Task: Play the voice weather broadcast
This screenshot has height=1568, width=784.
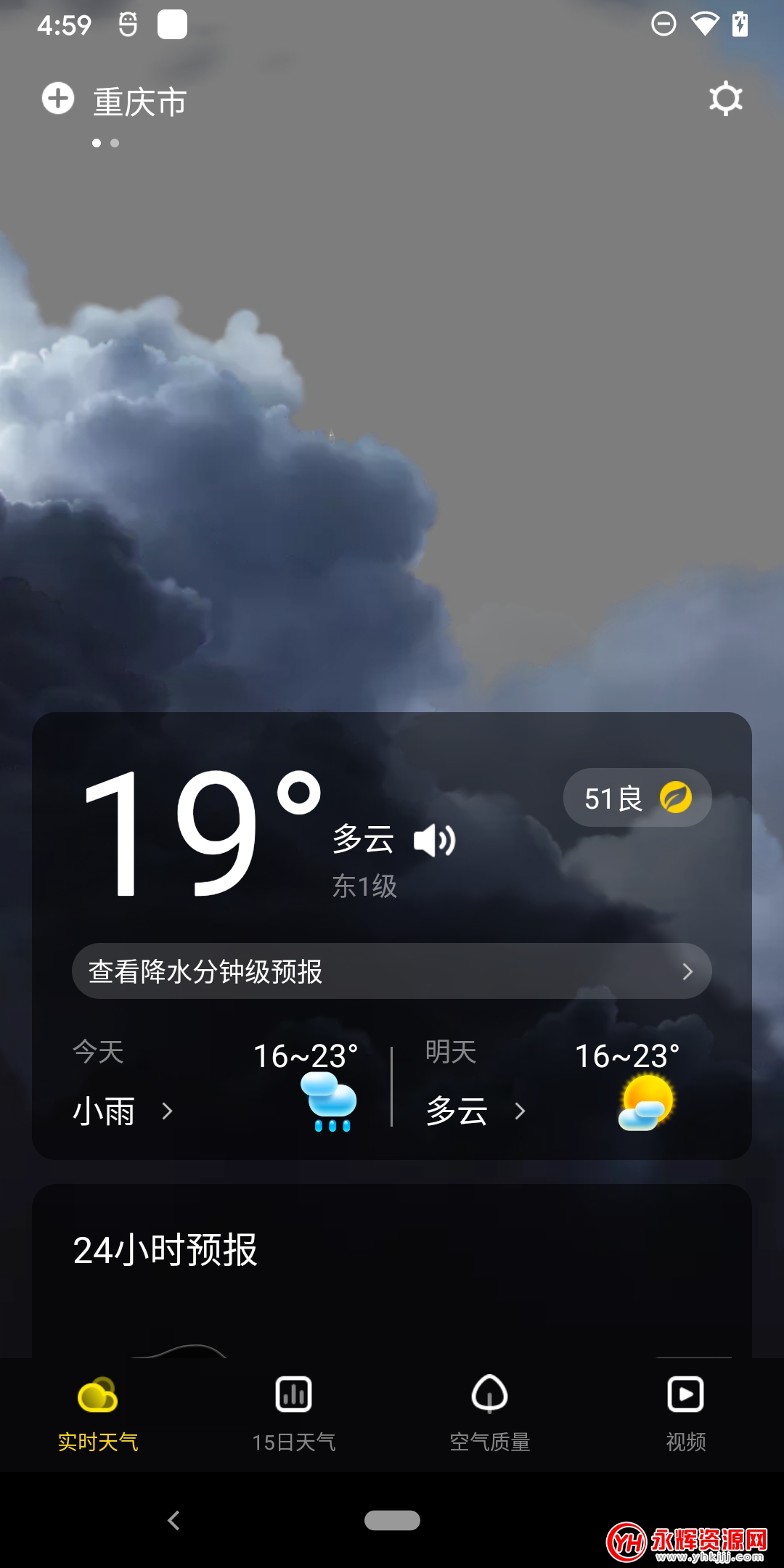Action: pyautogui.click(x=434, y=841)
